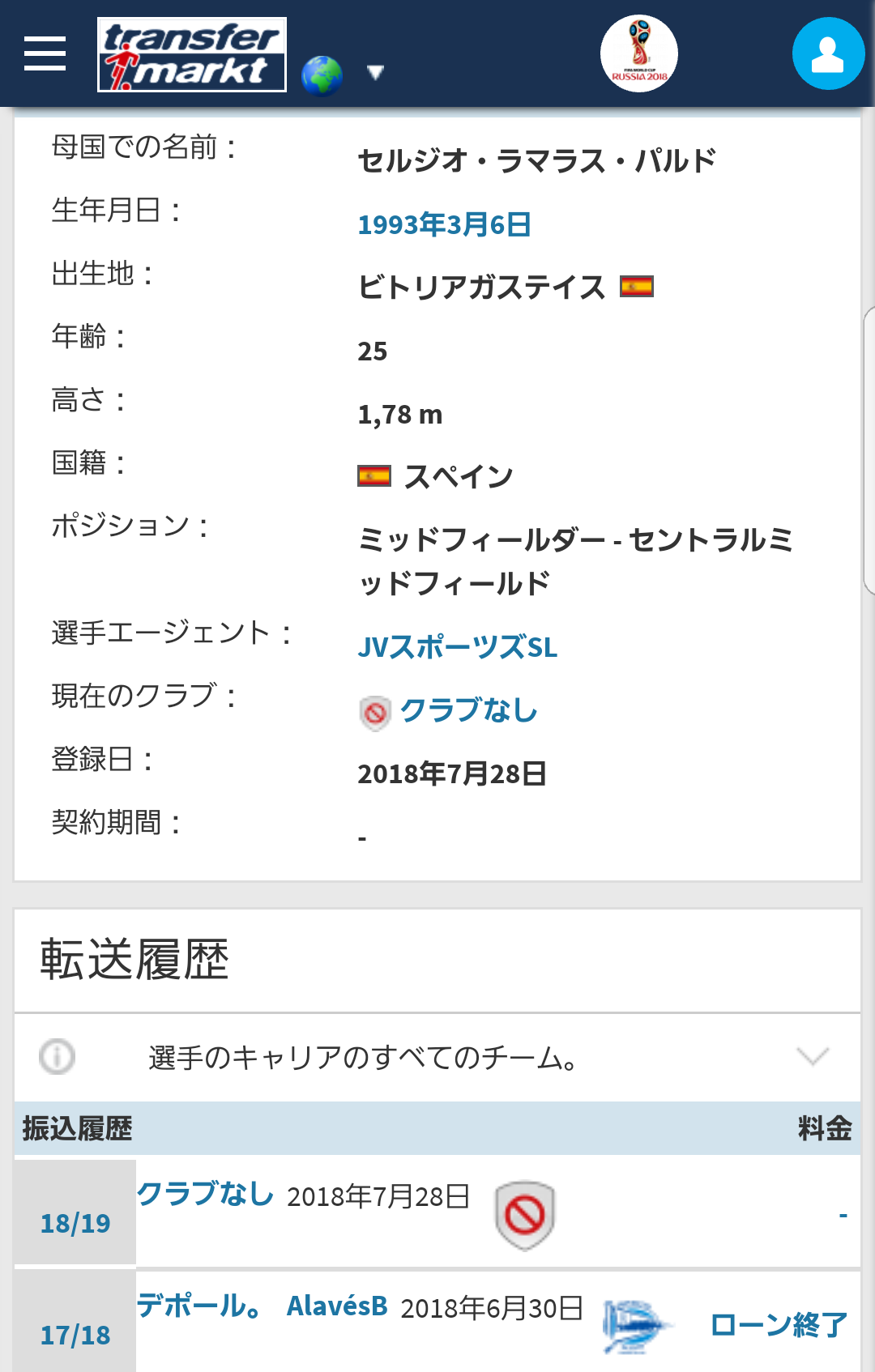Image resolution: width=875 pixels, height=1372 pixels.
Task: Open the 18/19 season link
Action: pyautogui.click(x=75, y=1223)
